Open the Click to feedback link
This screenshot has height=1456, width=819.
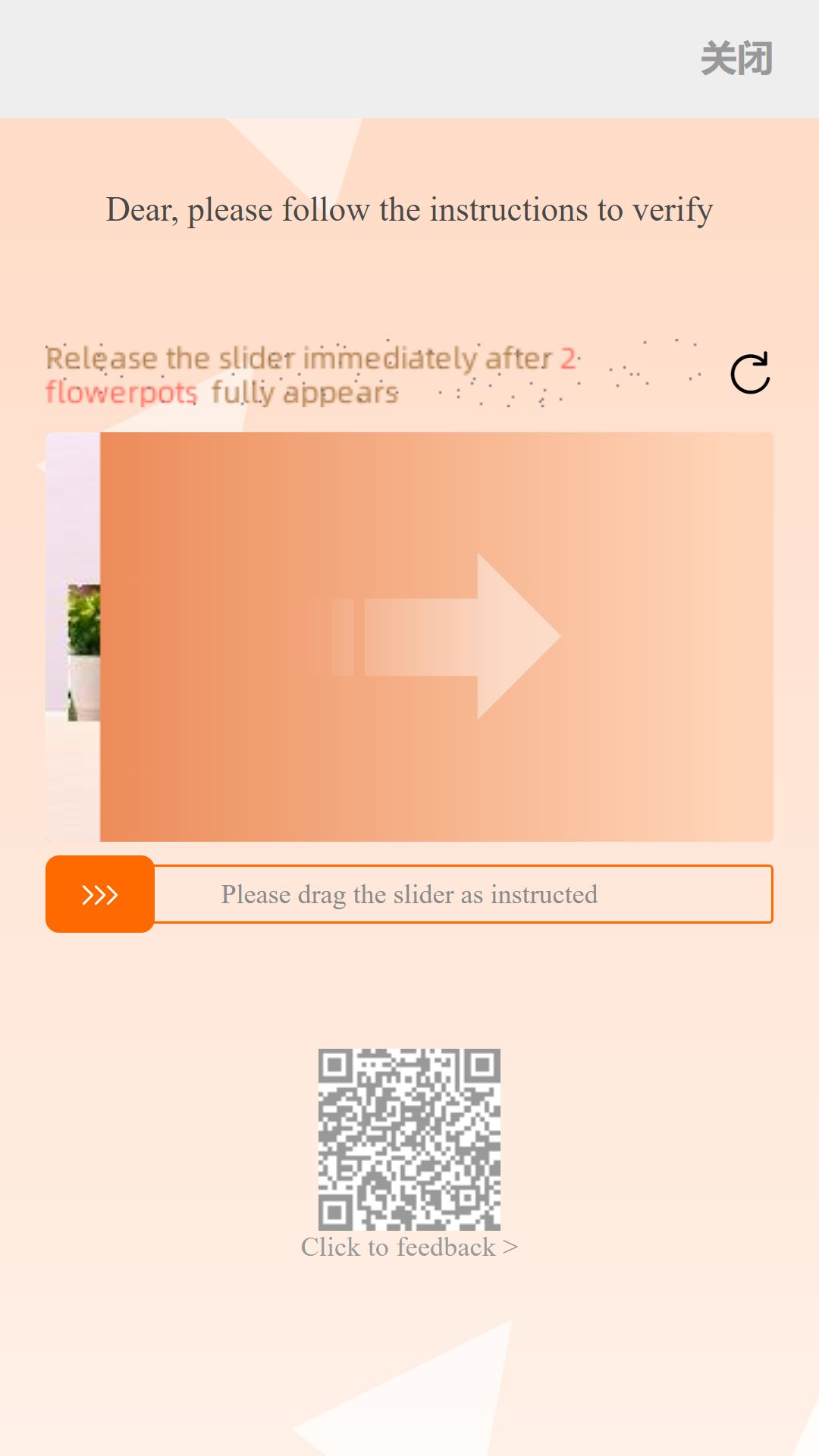click(x=409, y=1247)
